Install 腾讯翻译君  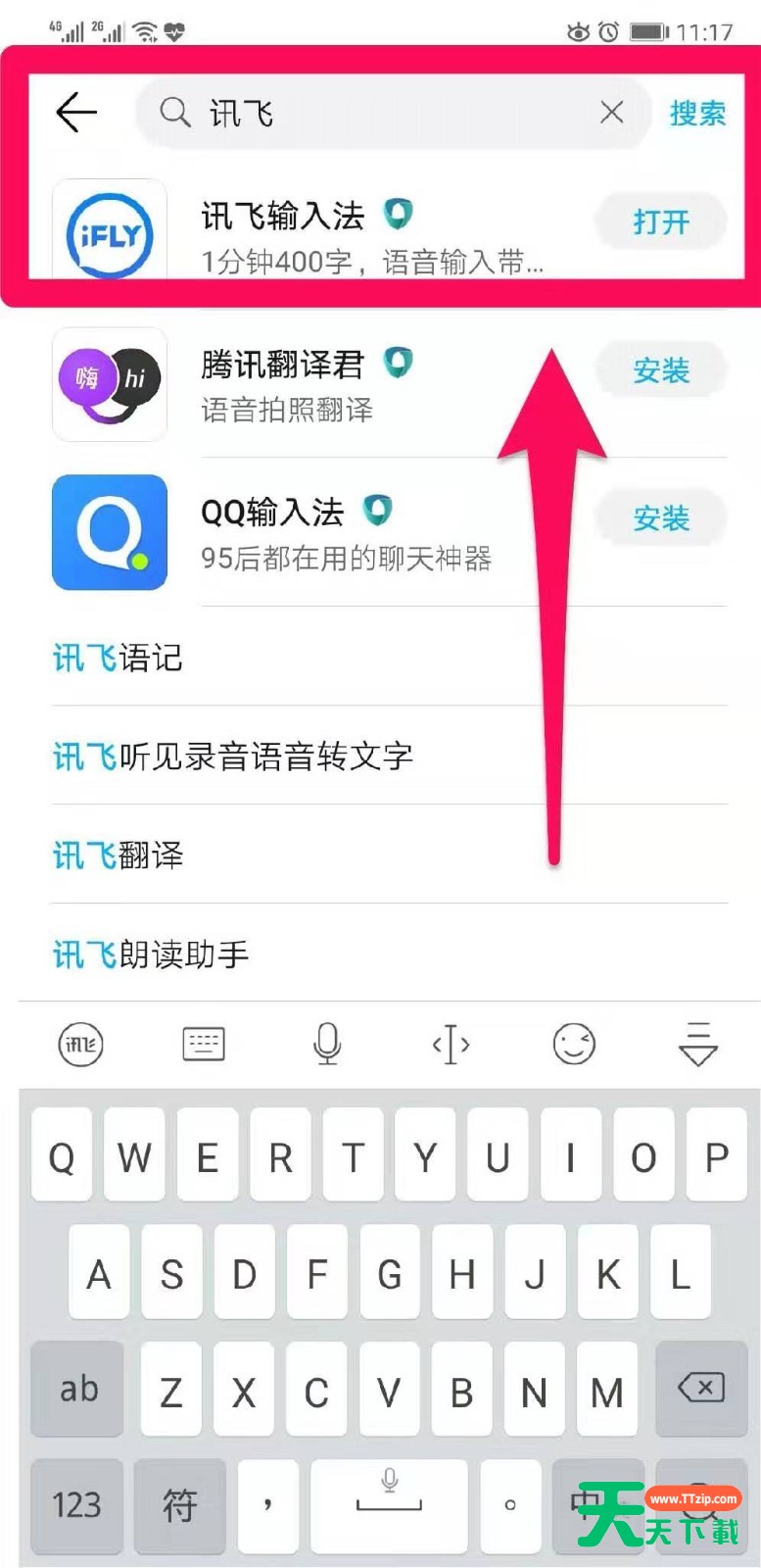[x=661, y=370]
